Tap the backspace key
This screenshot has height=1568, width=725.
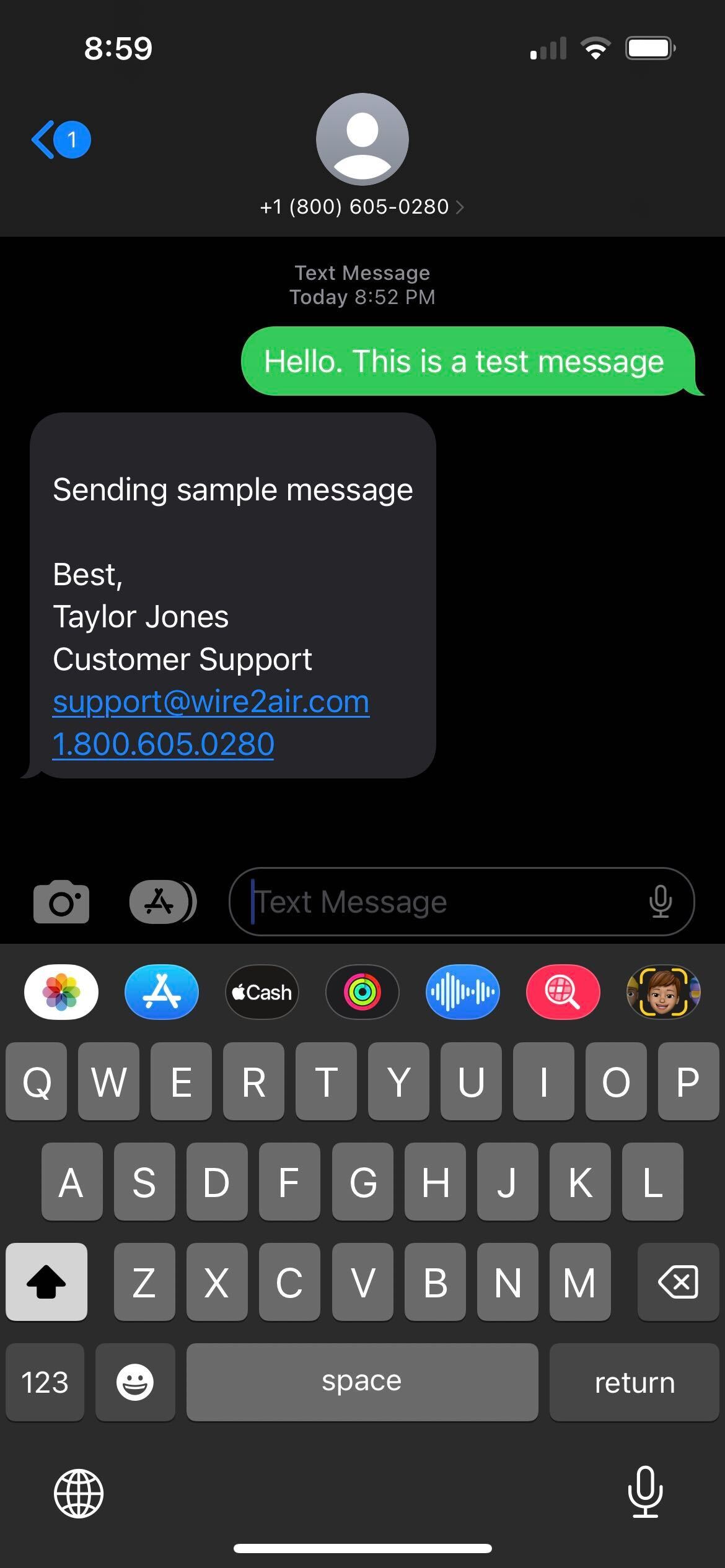coord(678,1282)
